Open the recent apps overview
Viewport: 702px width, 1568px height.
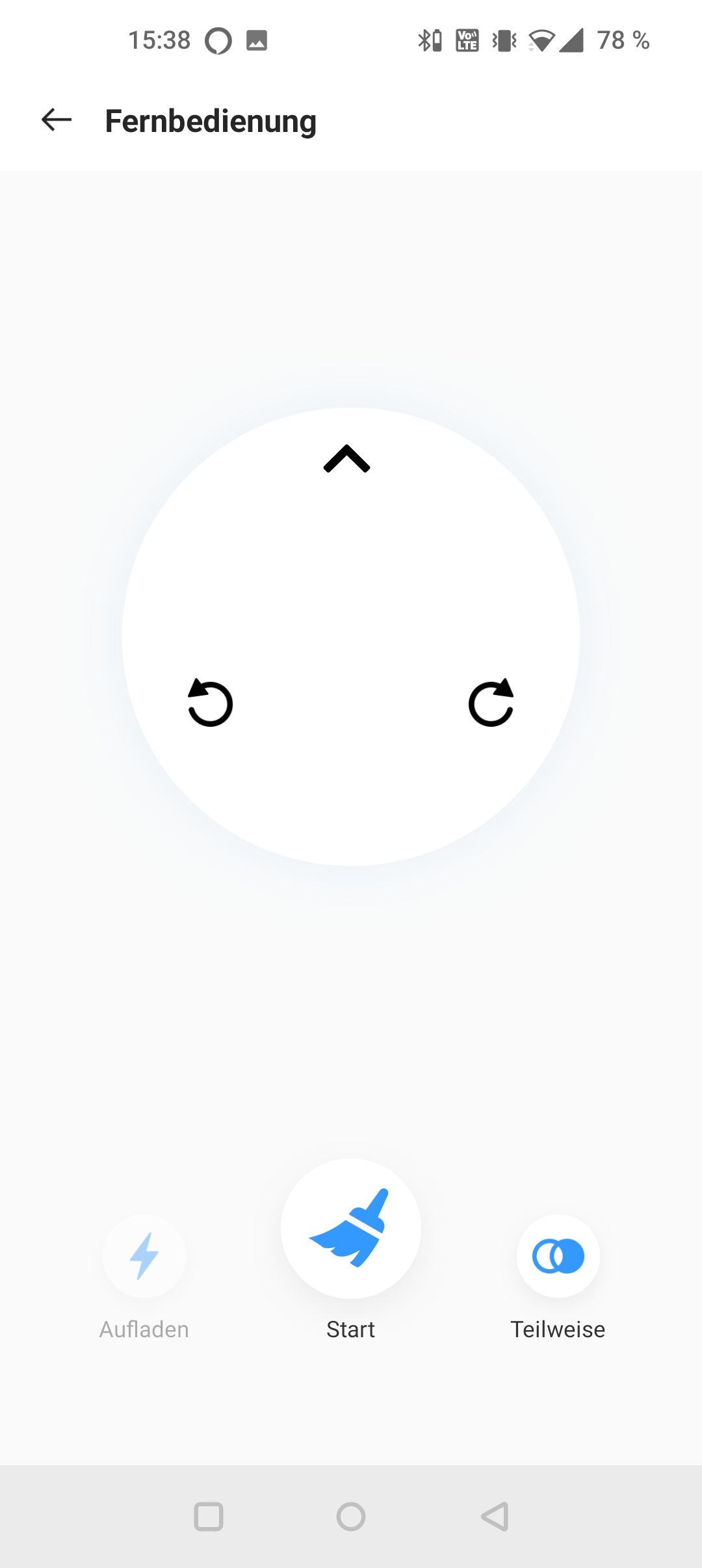click(x=209, y=1517)
